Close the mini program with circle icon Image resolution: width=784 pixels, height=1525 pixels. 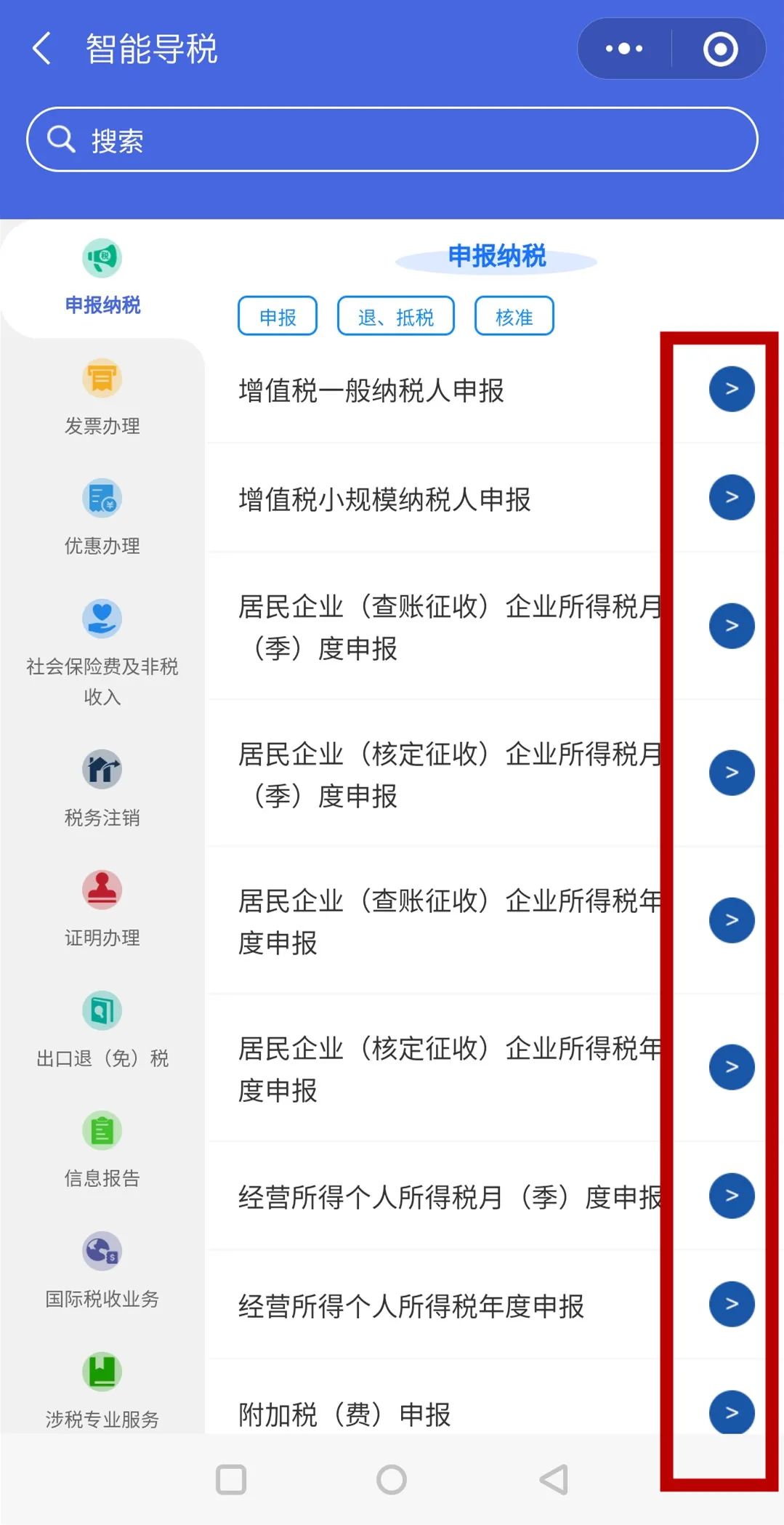coord(720,49)
